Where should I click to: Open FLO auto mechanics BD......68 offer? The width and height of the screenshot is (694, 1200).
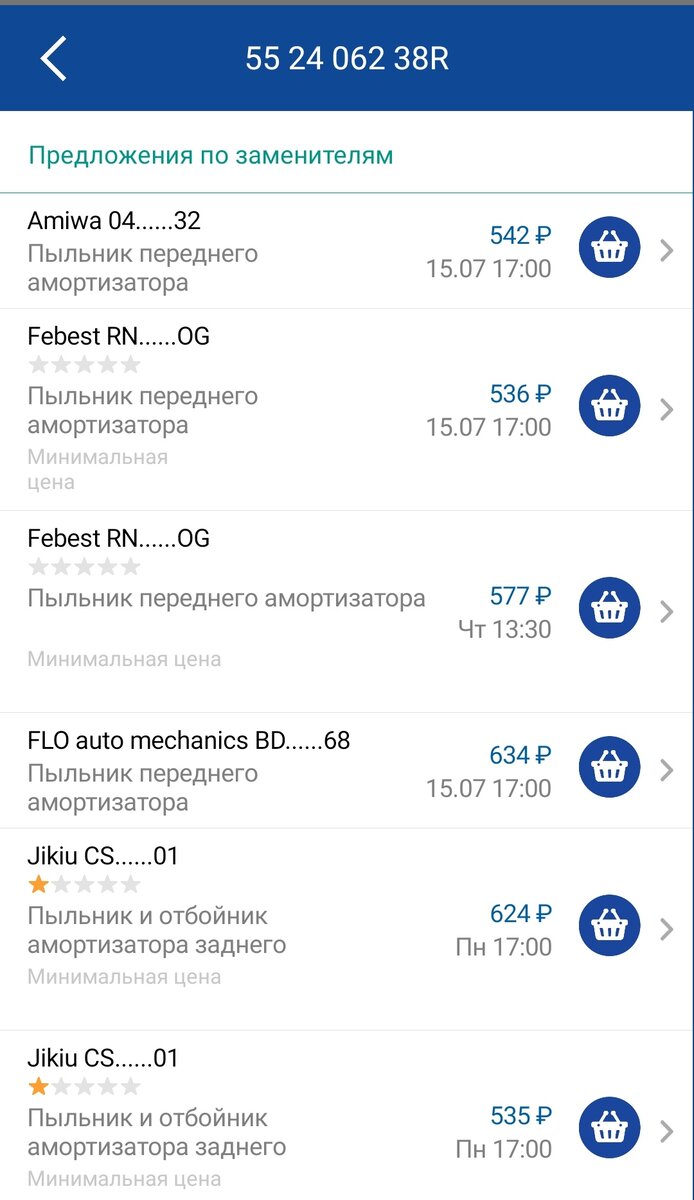coord(347,771)
